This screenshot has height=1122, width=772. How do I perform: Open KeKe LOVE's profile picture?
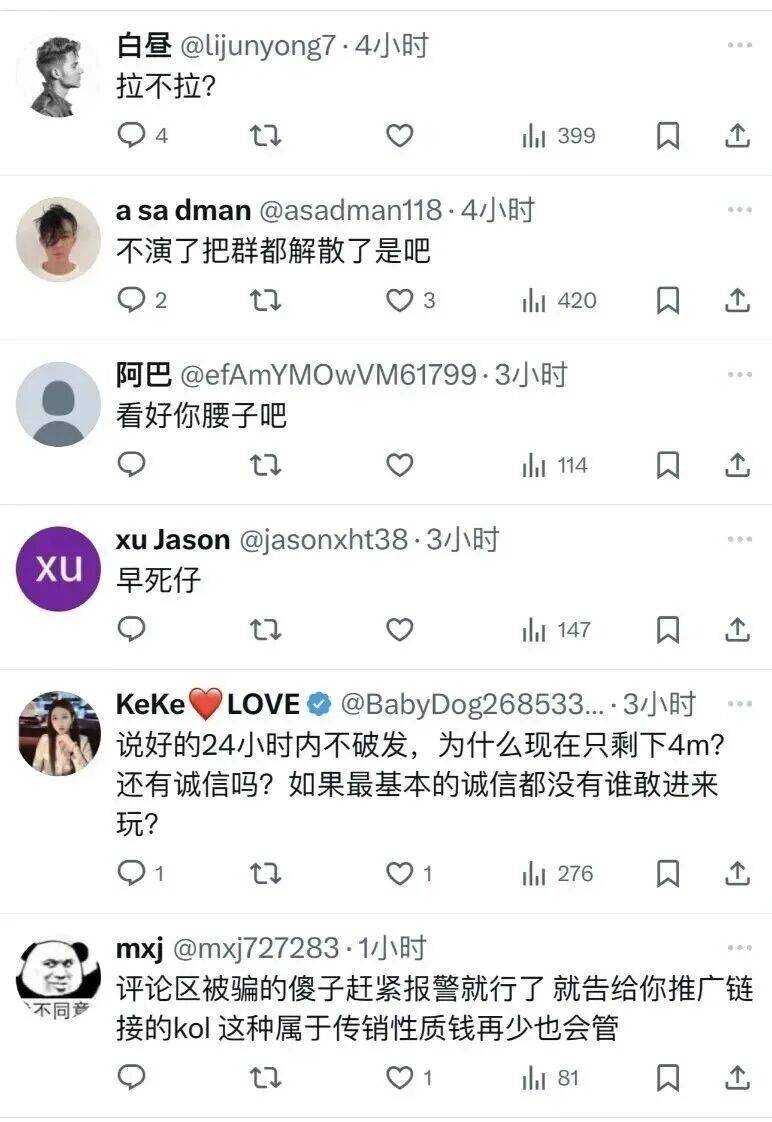(58, 733)
